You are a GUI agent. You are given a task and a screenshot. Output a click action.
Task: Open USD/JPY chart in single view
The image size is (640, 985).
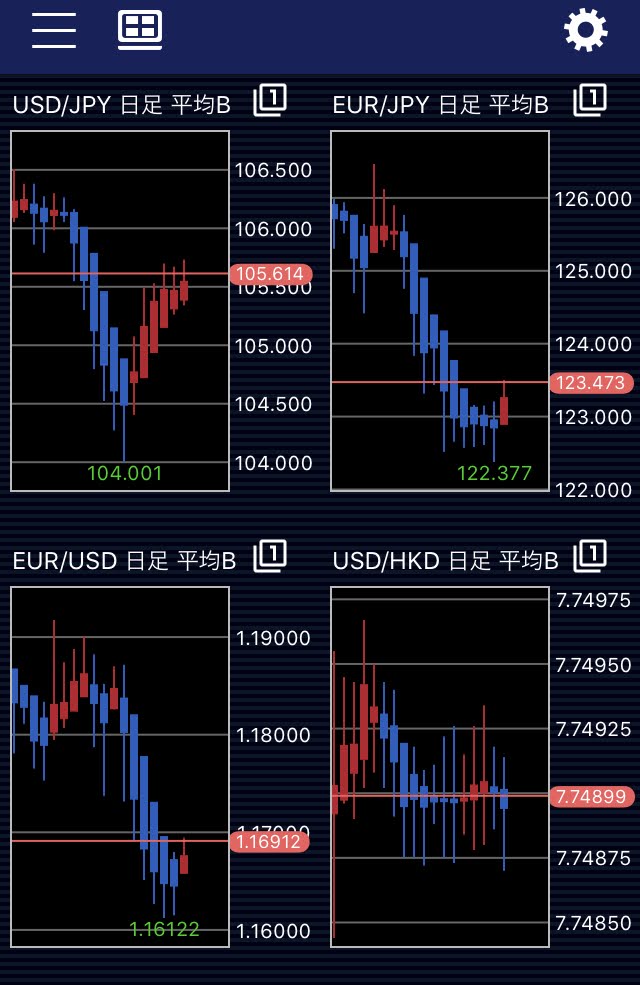pyautogui.click(x=270, y=101)
